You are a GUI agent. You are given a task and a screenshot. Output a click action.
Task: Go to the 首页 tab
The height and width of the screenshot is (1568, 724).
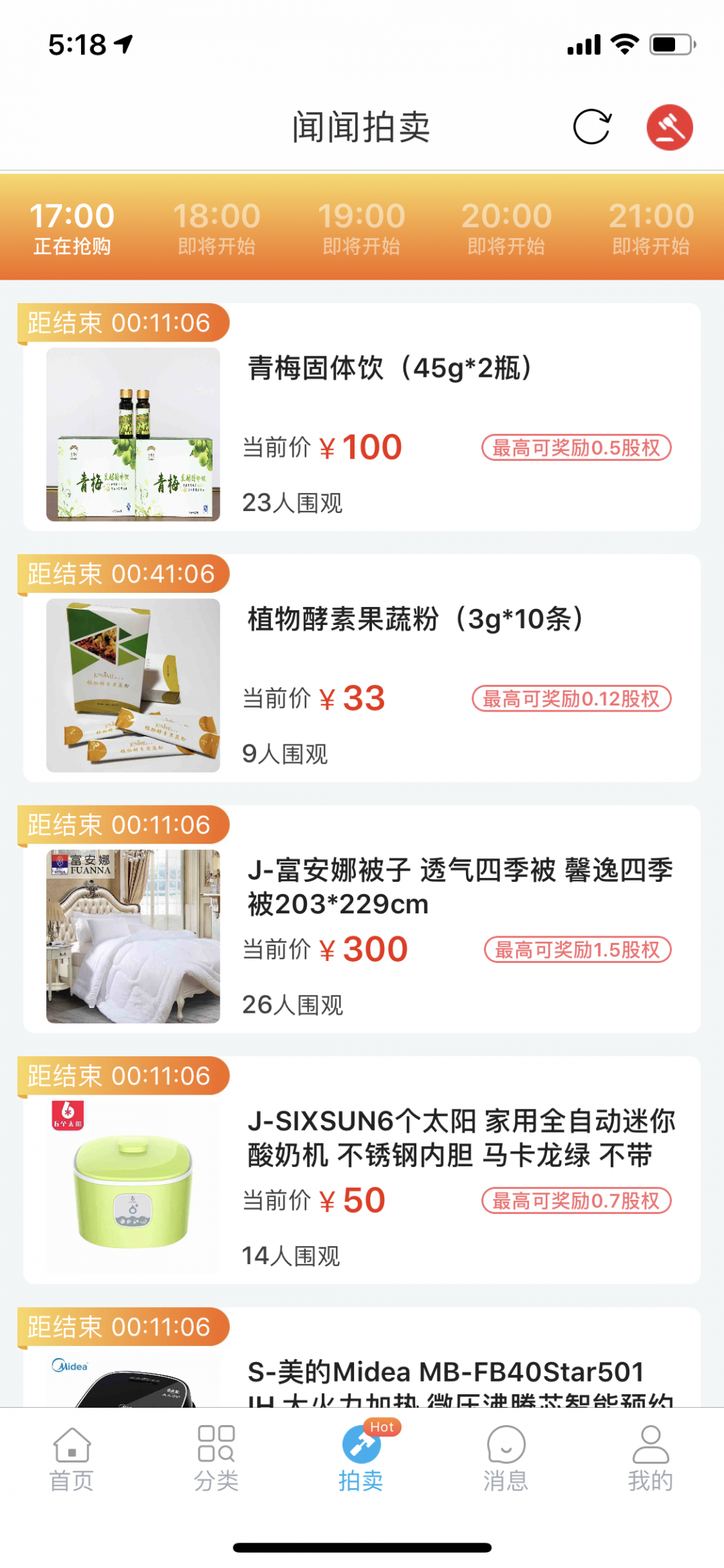pos(72,1459)
